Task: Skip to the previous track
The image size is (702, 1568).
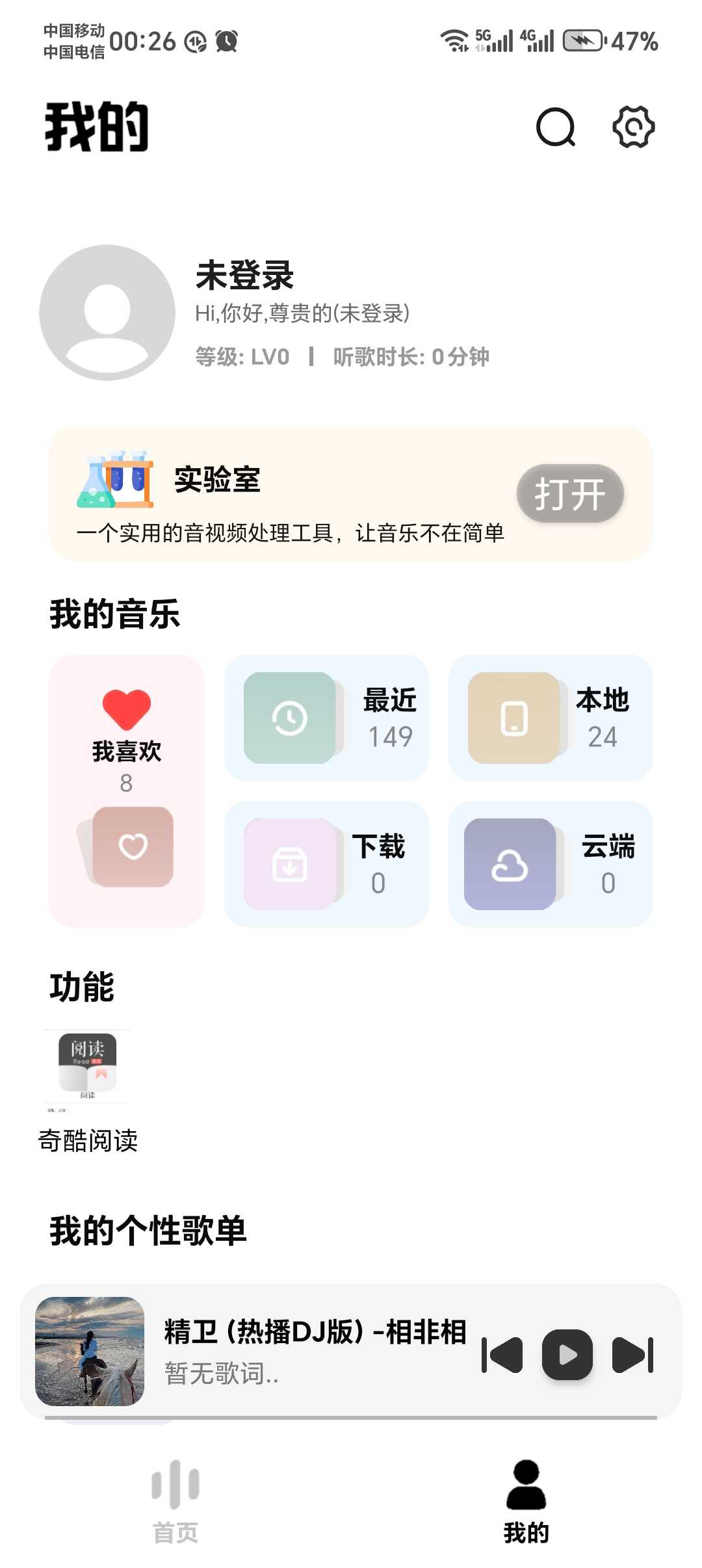Action: (502, 1355)
